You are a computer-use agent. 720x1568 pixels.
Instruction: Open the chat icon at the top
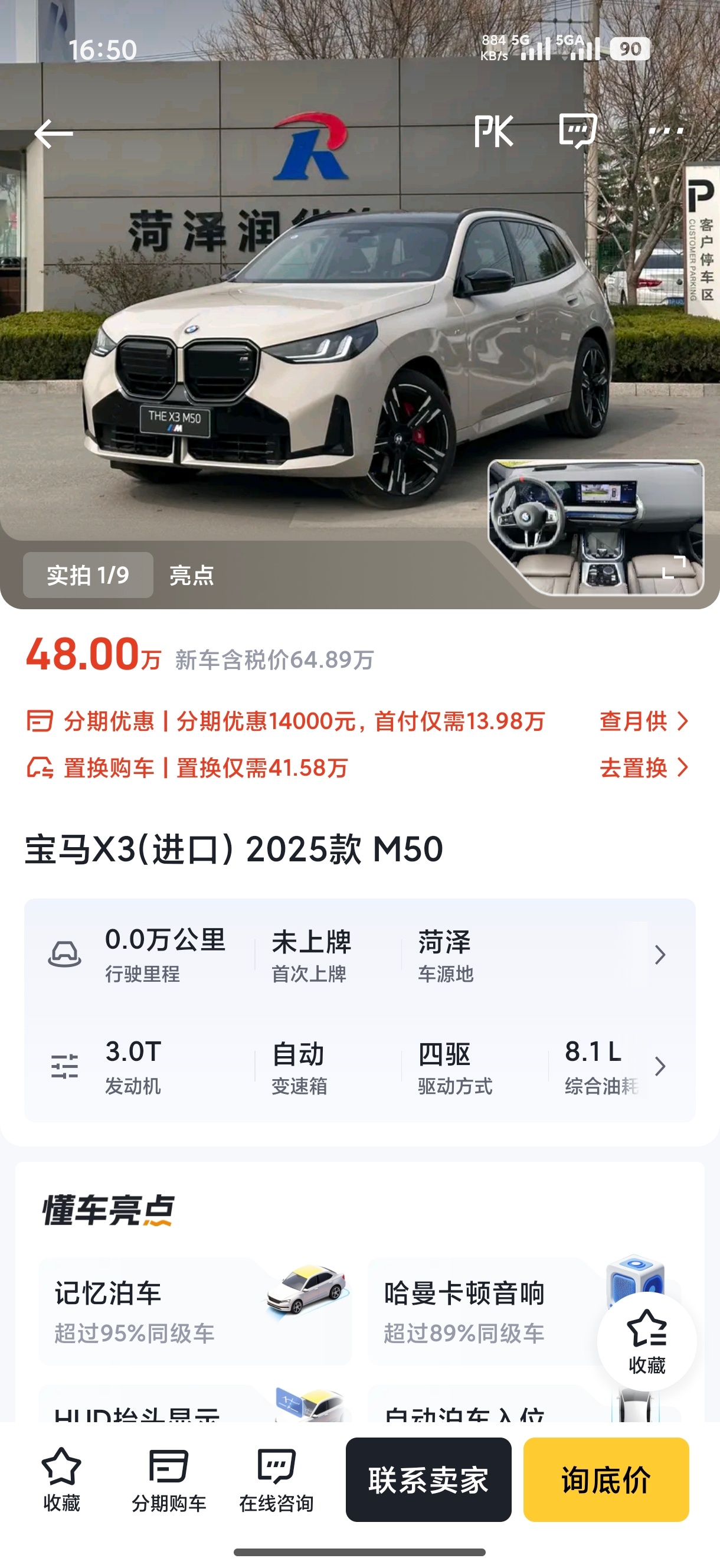(578, 130)
